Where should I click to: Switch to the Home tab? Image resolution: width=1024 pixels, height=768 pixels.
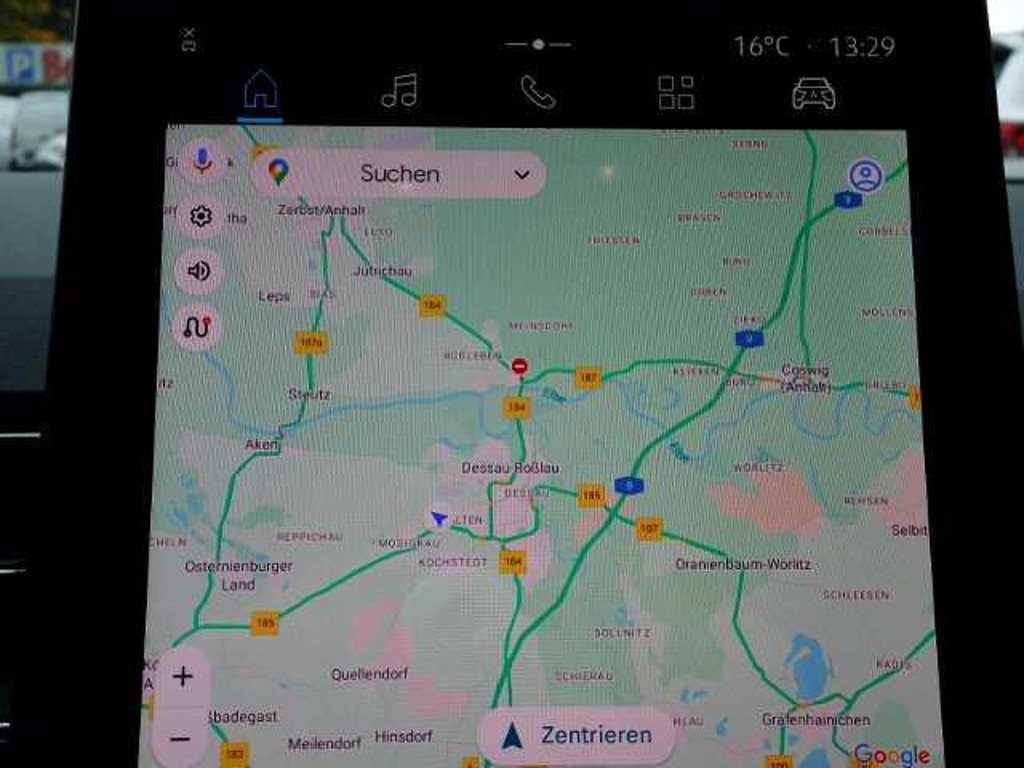pyautogui.click(x=260, y=92)
